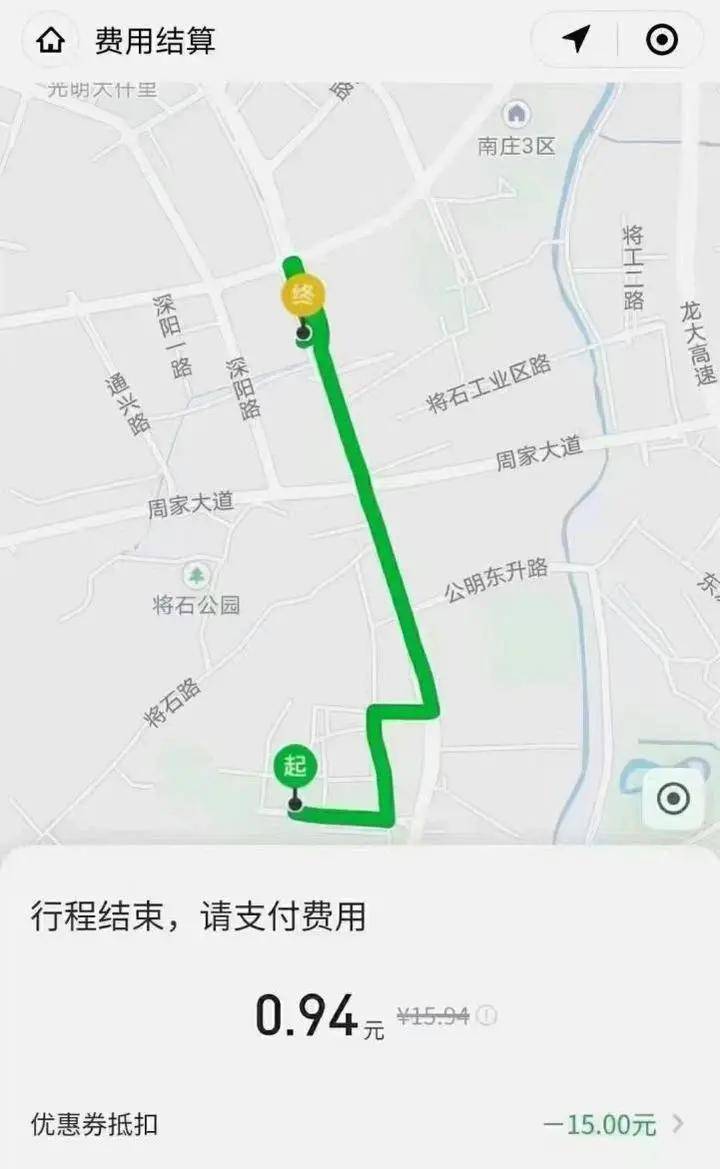Close the mini program via the circle button
The image size is (720, 1169).
(662, 40)
